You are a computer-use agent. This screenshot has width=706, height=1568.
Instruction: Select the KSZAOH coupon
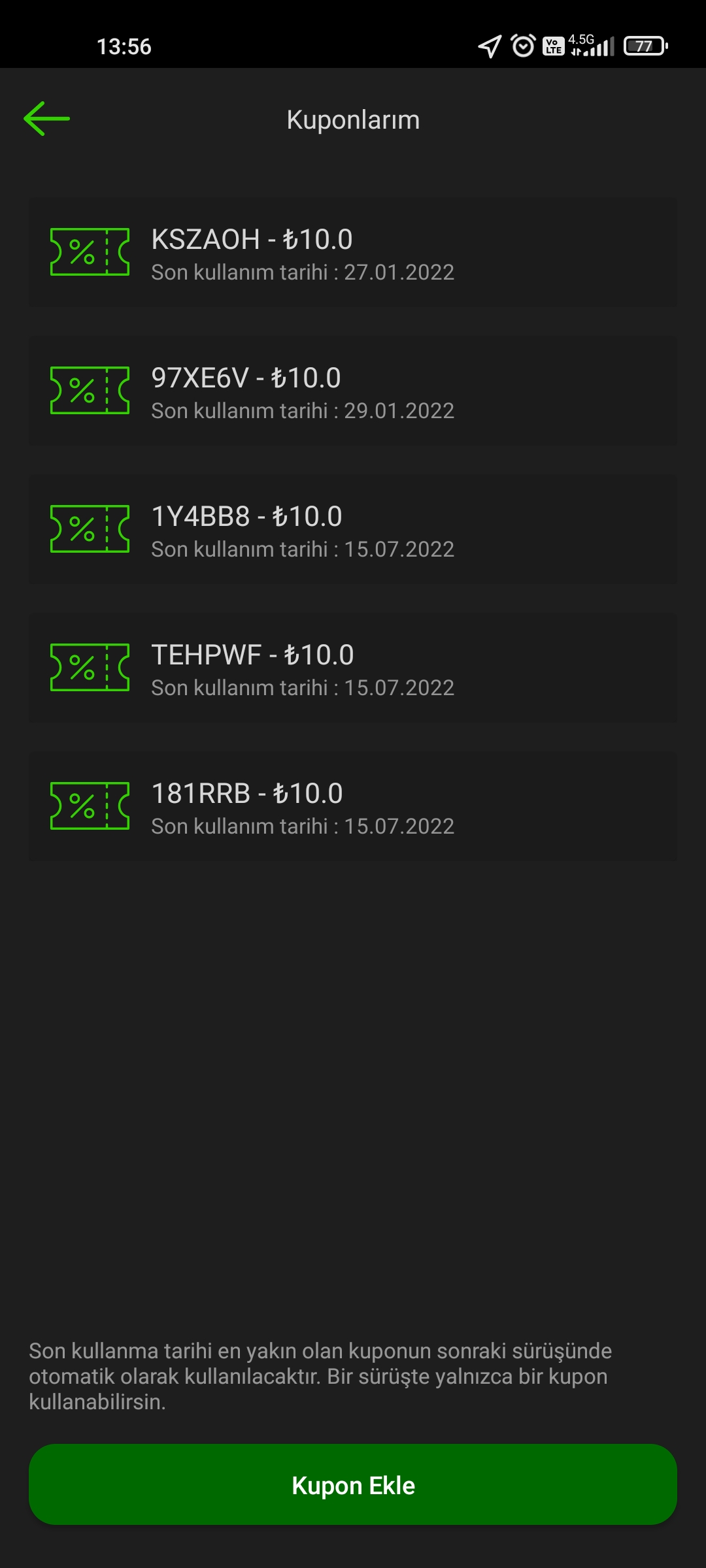(353, 253)
